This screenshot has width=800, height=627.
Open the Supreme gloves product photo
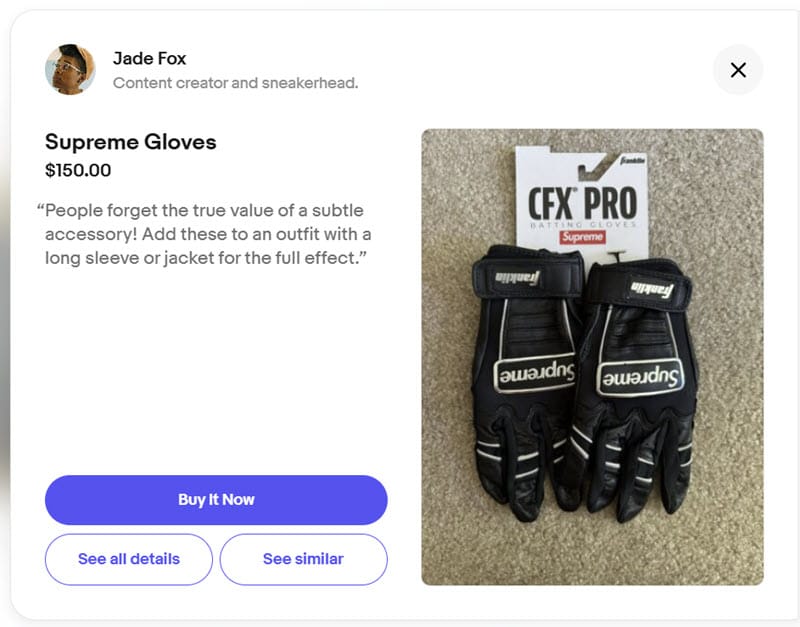coord(592,357)
